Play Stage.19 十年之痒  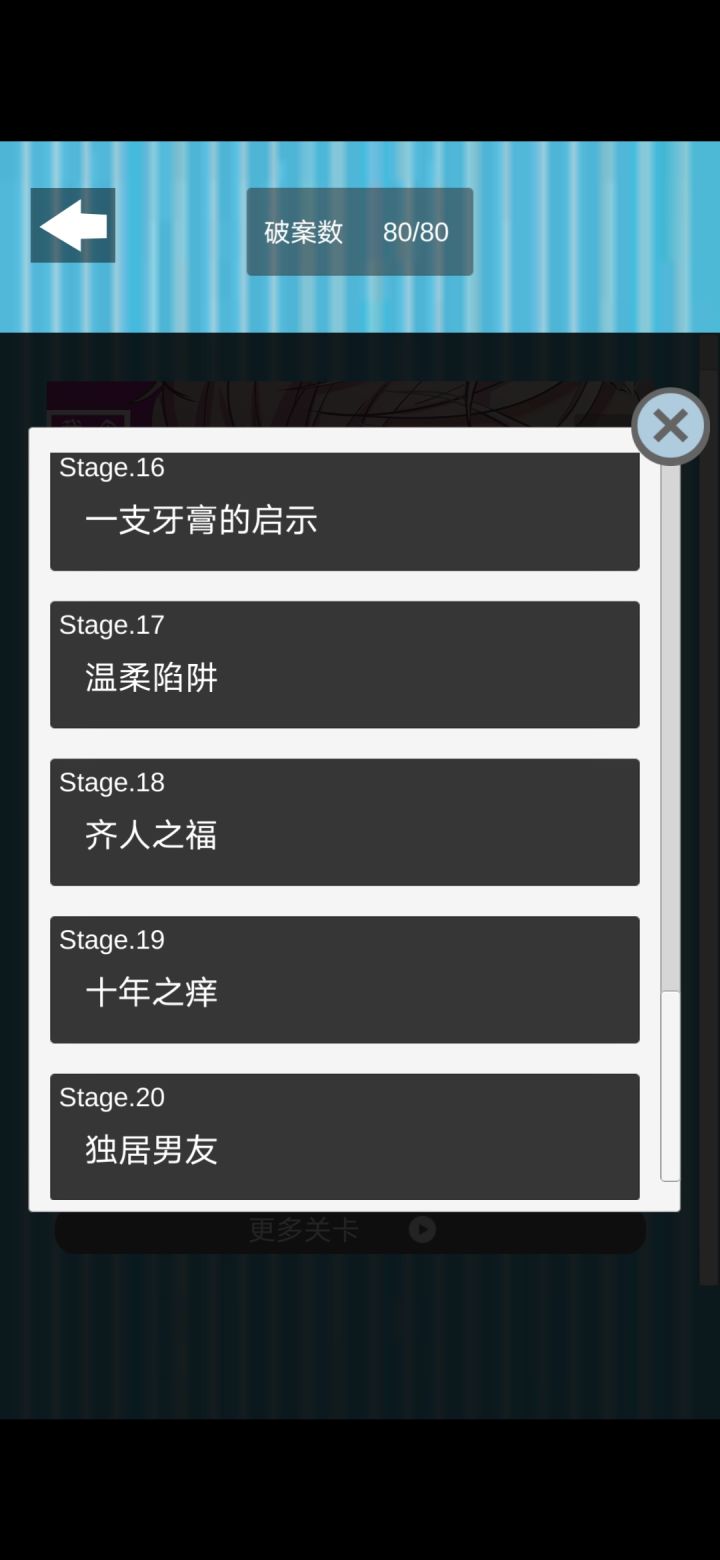click(345, 979)
